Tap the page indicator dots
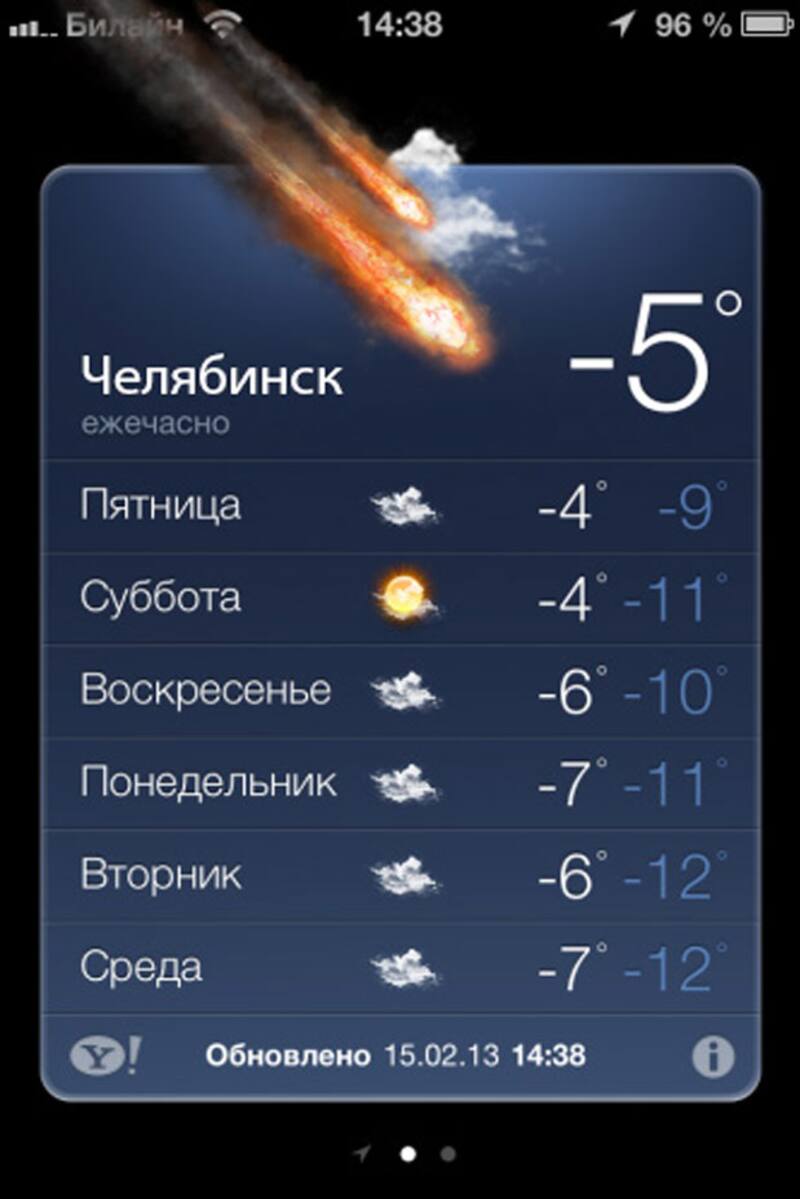The width and height of the screenshot is (800, 1199). coord(407,1154)
